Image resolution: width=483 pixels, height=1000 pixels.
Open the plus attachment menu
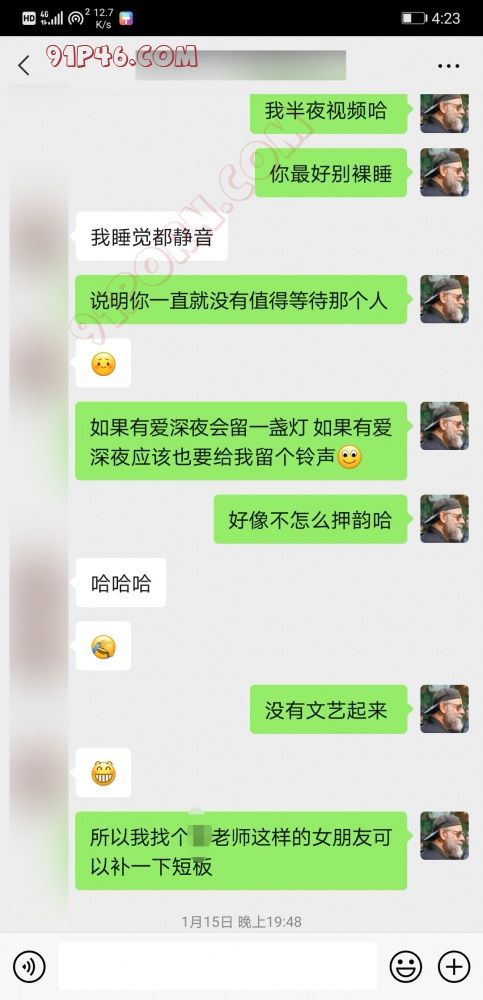click(x=454, y=966)
